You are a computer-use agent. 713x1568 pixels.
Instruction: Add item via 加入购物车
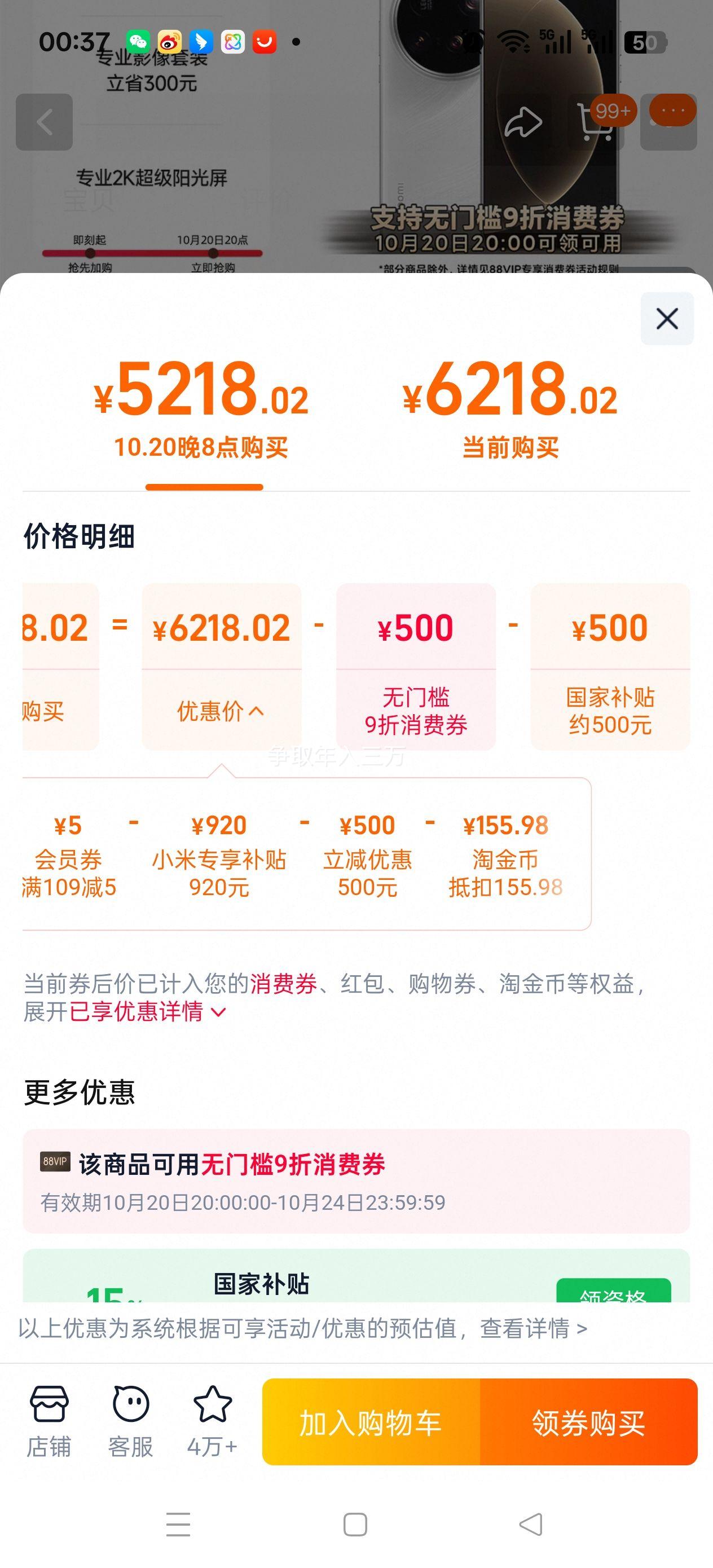(371, 1422)
